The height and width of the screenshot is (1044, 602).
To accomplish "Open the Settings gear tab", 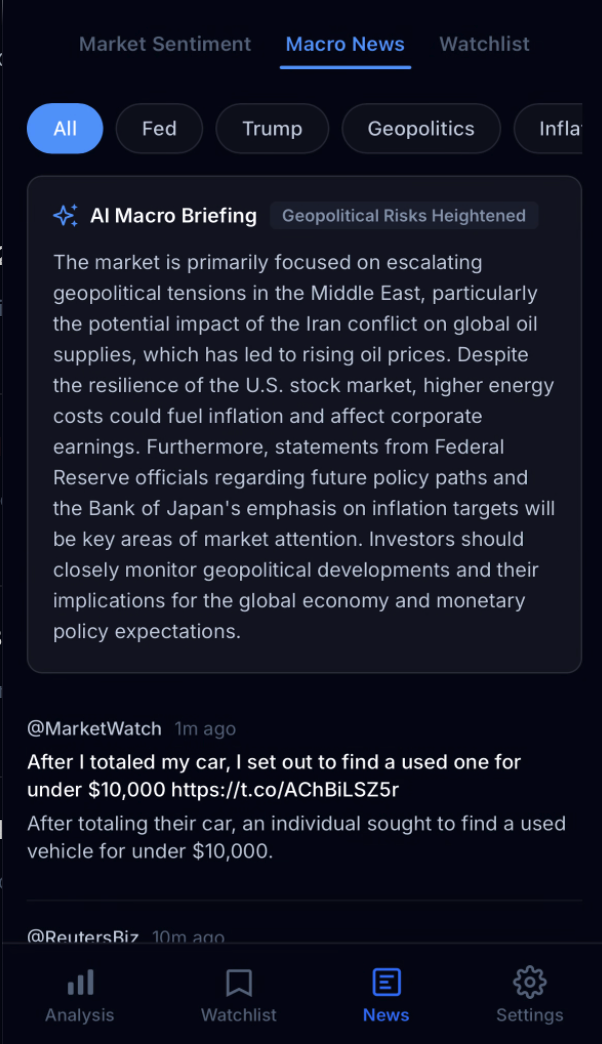I will pyautogui.click(x=529, y=996).
